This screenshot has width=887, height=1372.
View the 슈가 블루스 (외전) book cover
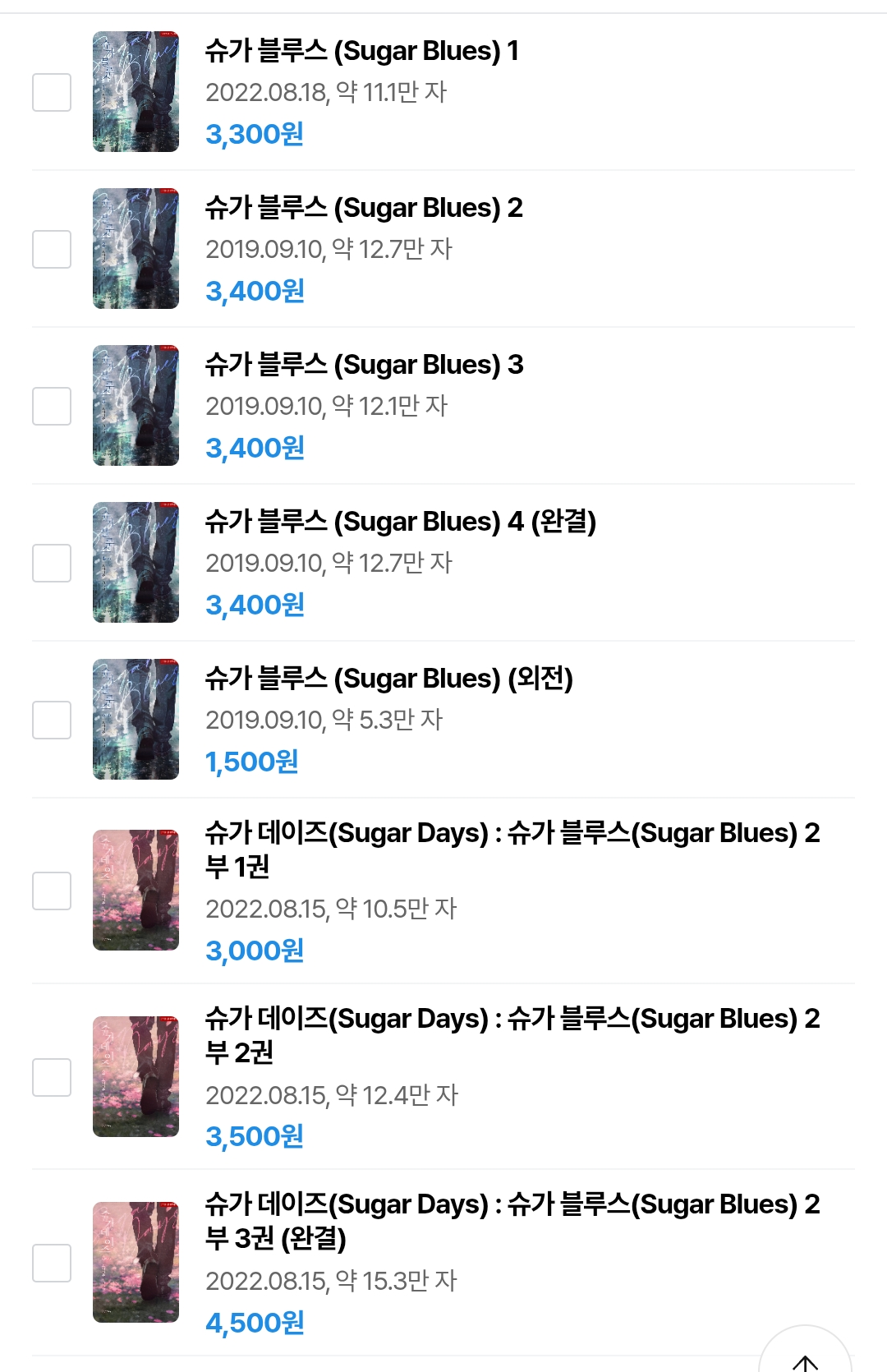[x=136, y=720]
